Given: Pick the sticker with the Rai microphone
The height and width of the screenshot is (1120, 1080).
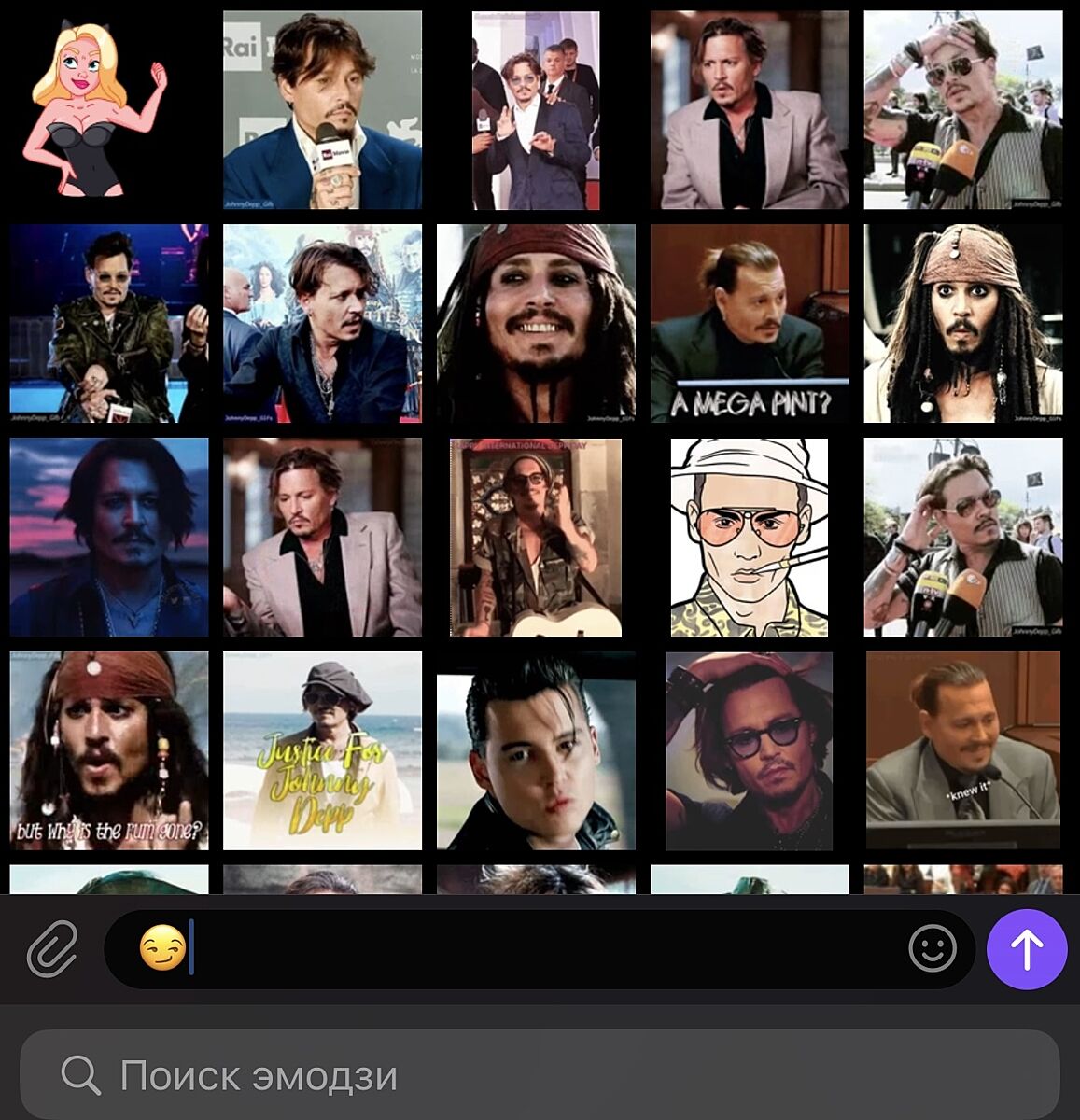Looking at the screenshot, I should (322, 110).
